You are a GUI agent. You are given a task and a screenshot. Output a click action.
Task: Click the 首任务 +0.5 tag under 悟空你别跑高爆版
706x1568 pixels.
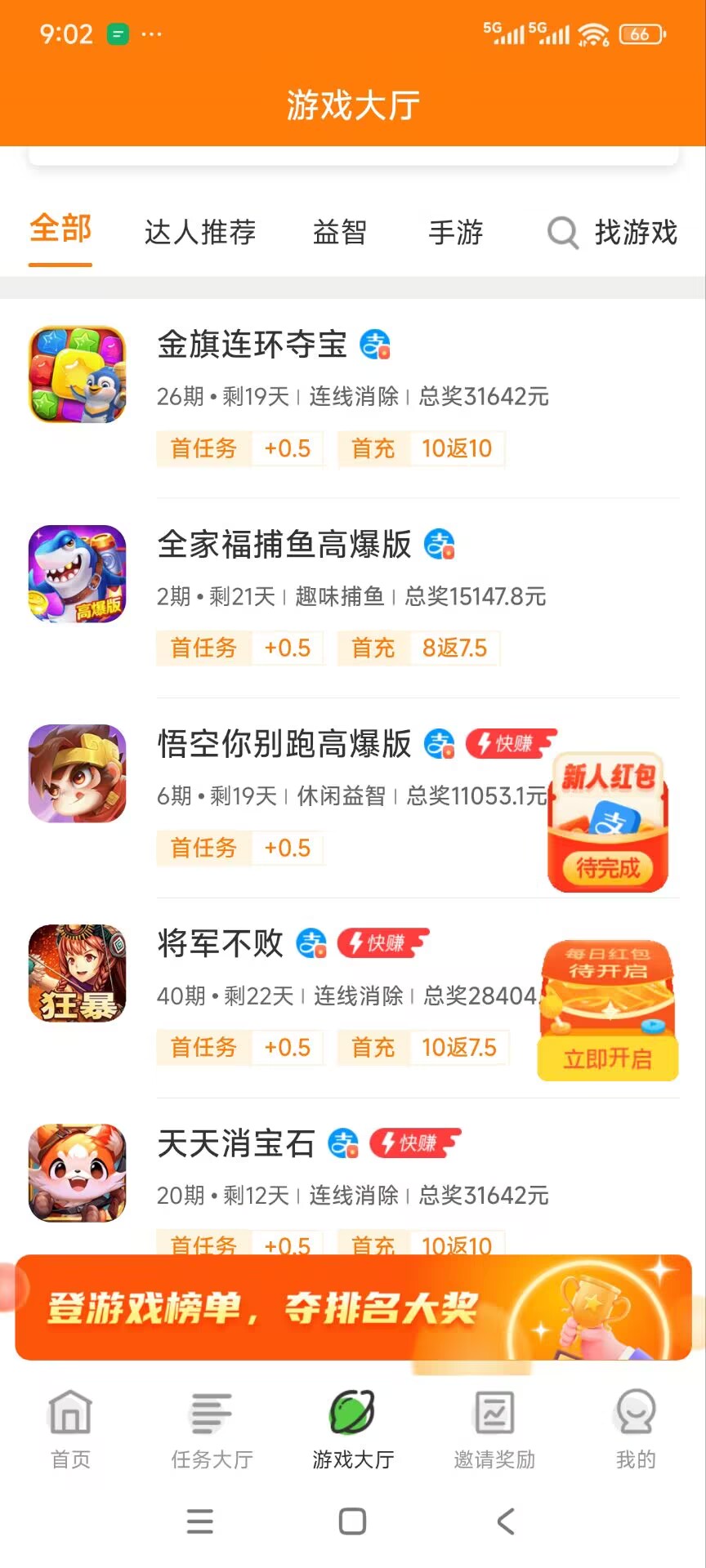240,849
